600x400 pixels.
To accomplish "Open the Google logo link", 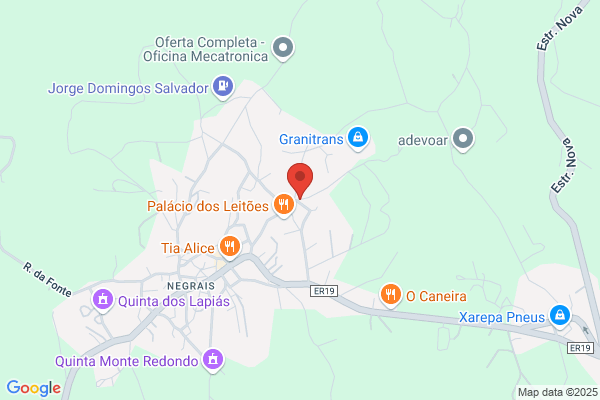I will (x=34, y=388).
